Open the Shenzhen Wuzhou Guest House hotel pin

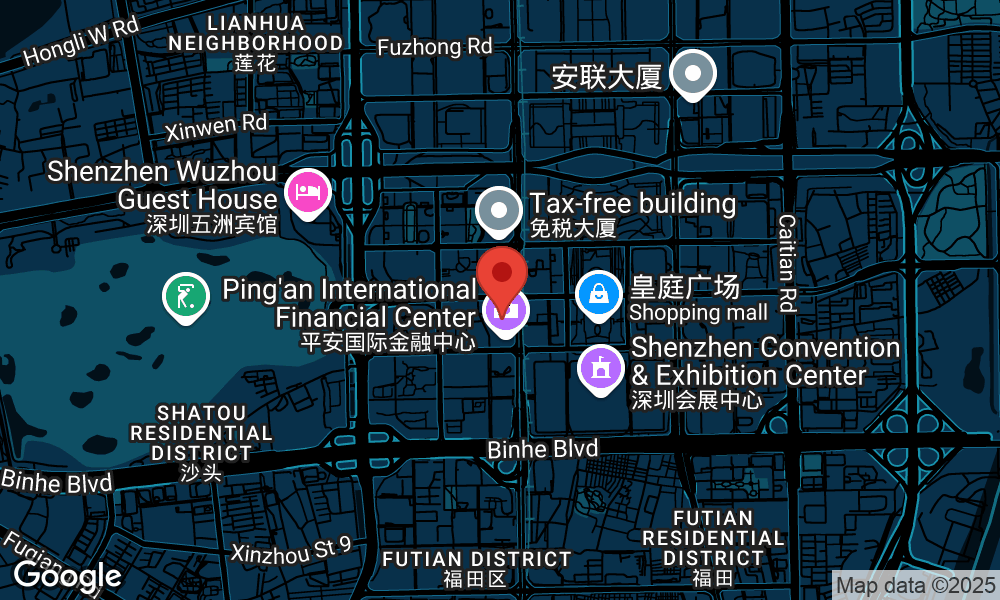click(x=308, y=190)
